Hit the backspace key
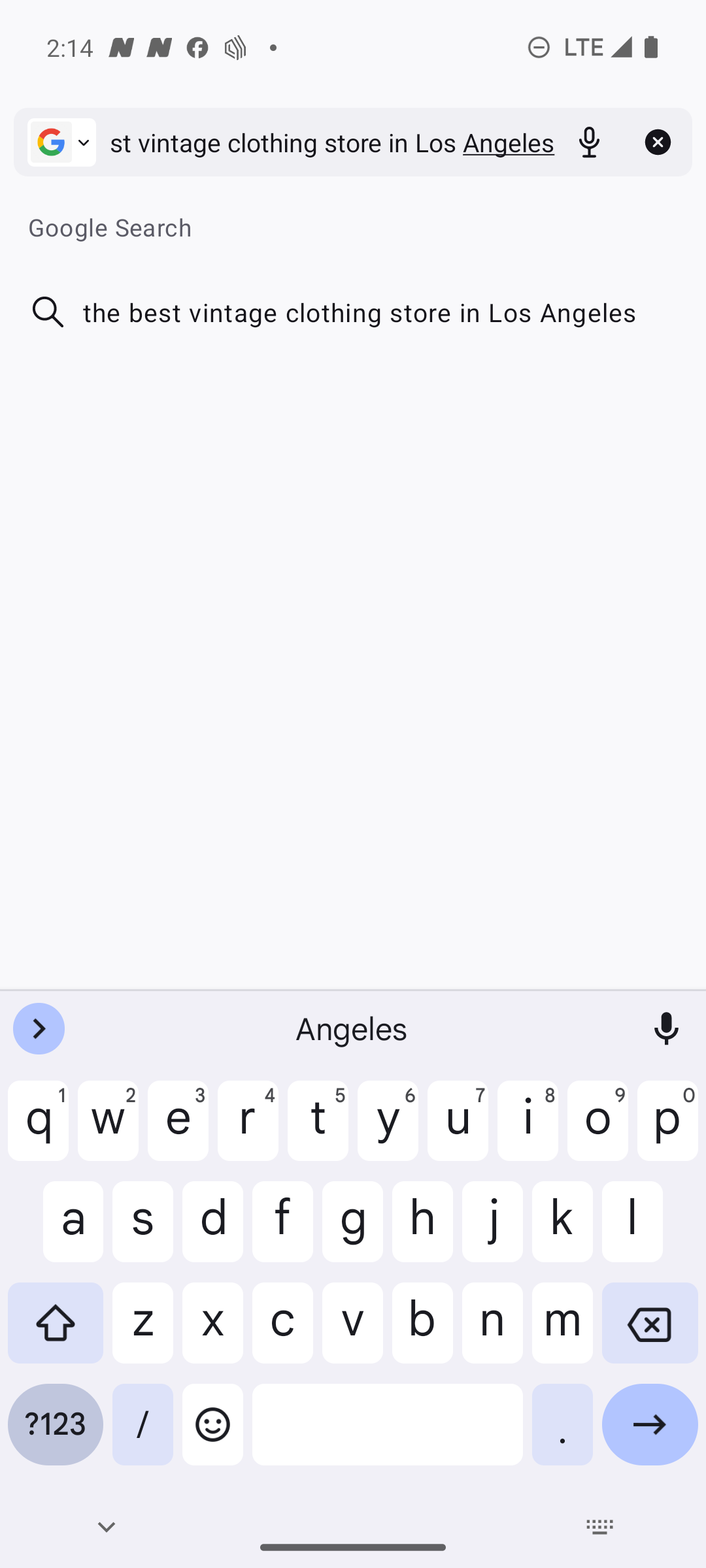 649,1324
